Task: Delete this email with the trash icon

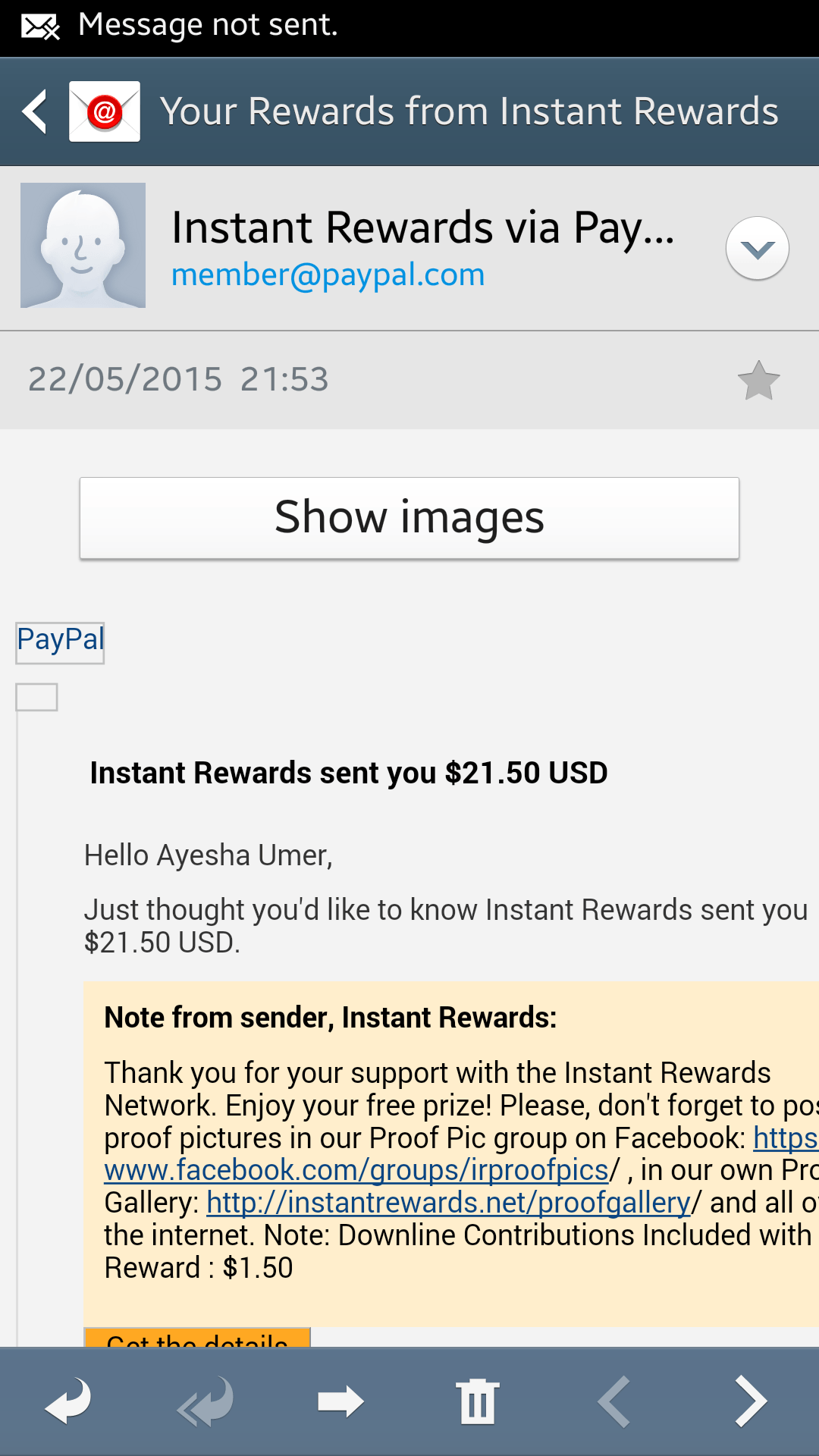Action: pyautogui.click(x=478, y=1401)
